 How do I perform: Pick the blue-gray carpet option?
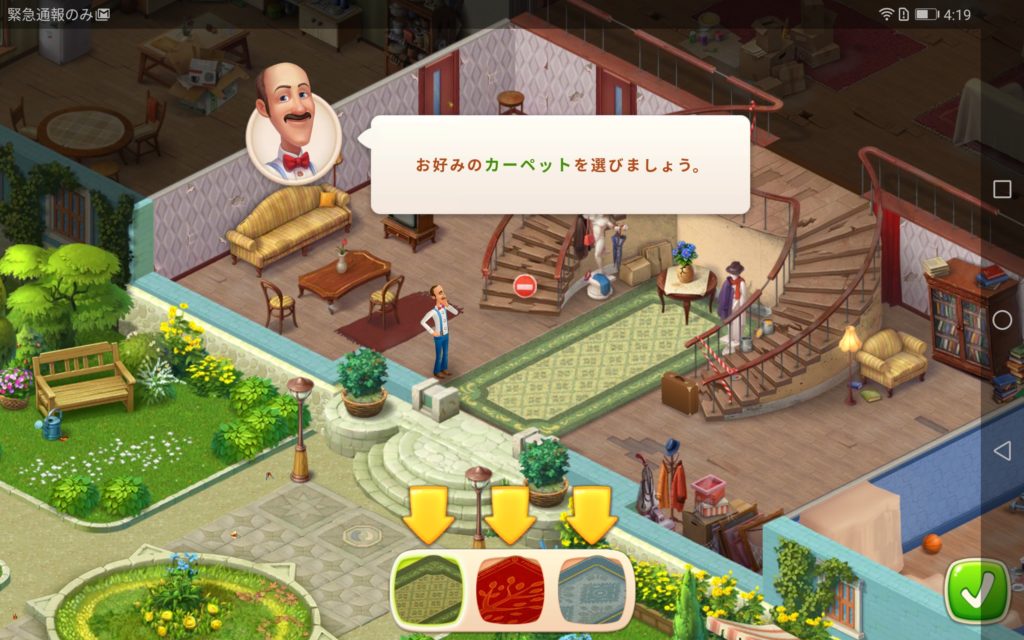(x=593, y=590)
